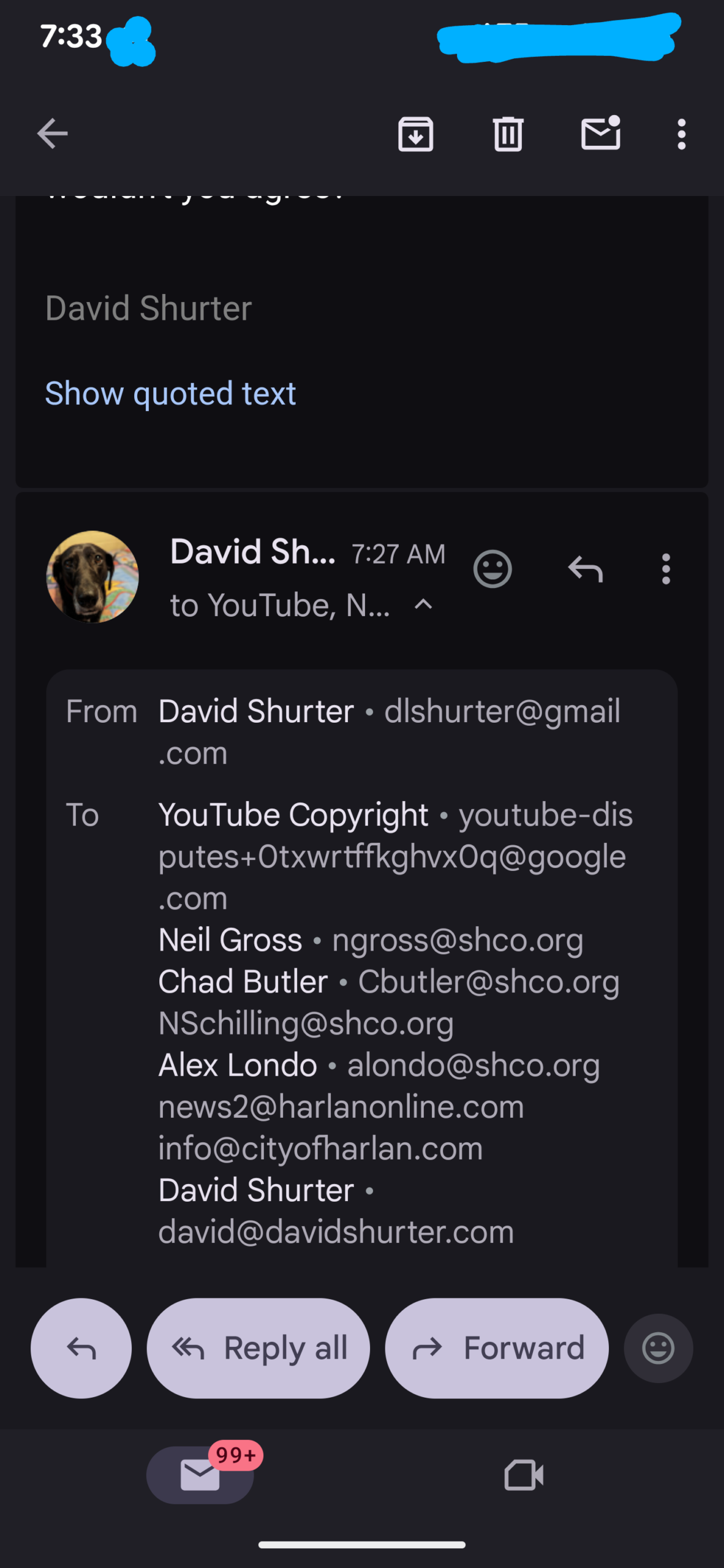The image size is (724, 1568).
Task: Open the emoji reaction button beside Forward
Action: 658,1348
